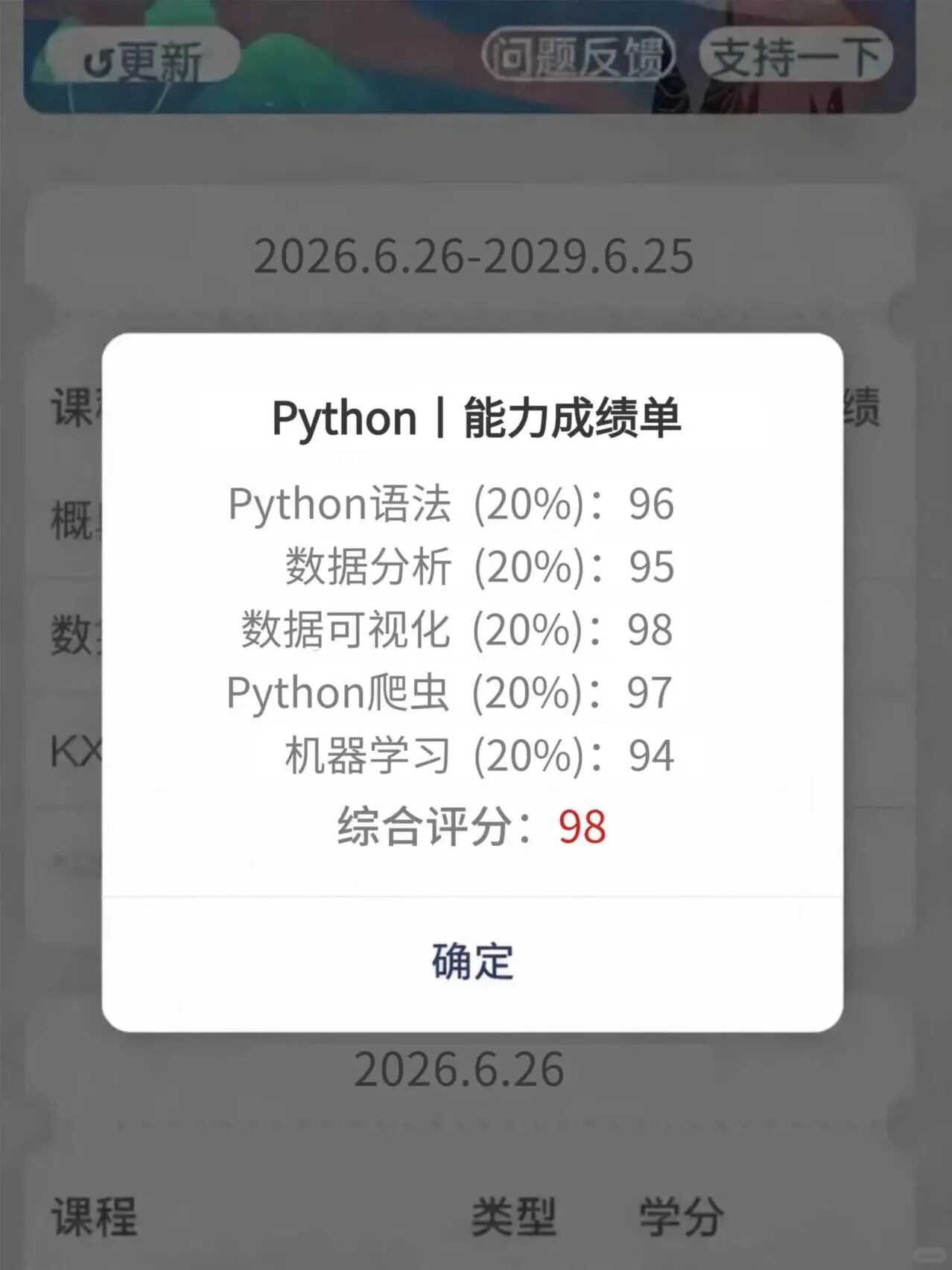Confirm the dialog with 确定
Viewport: 952px width, 1270px height.
pos(472,962)
